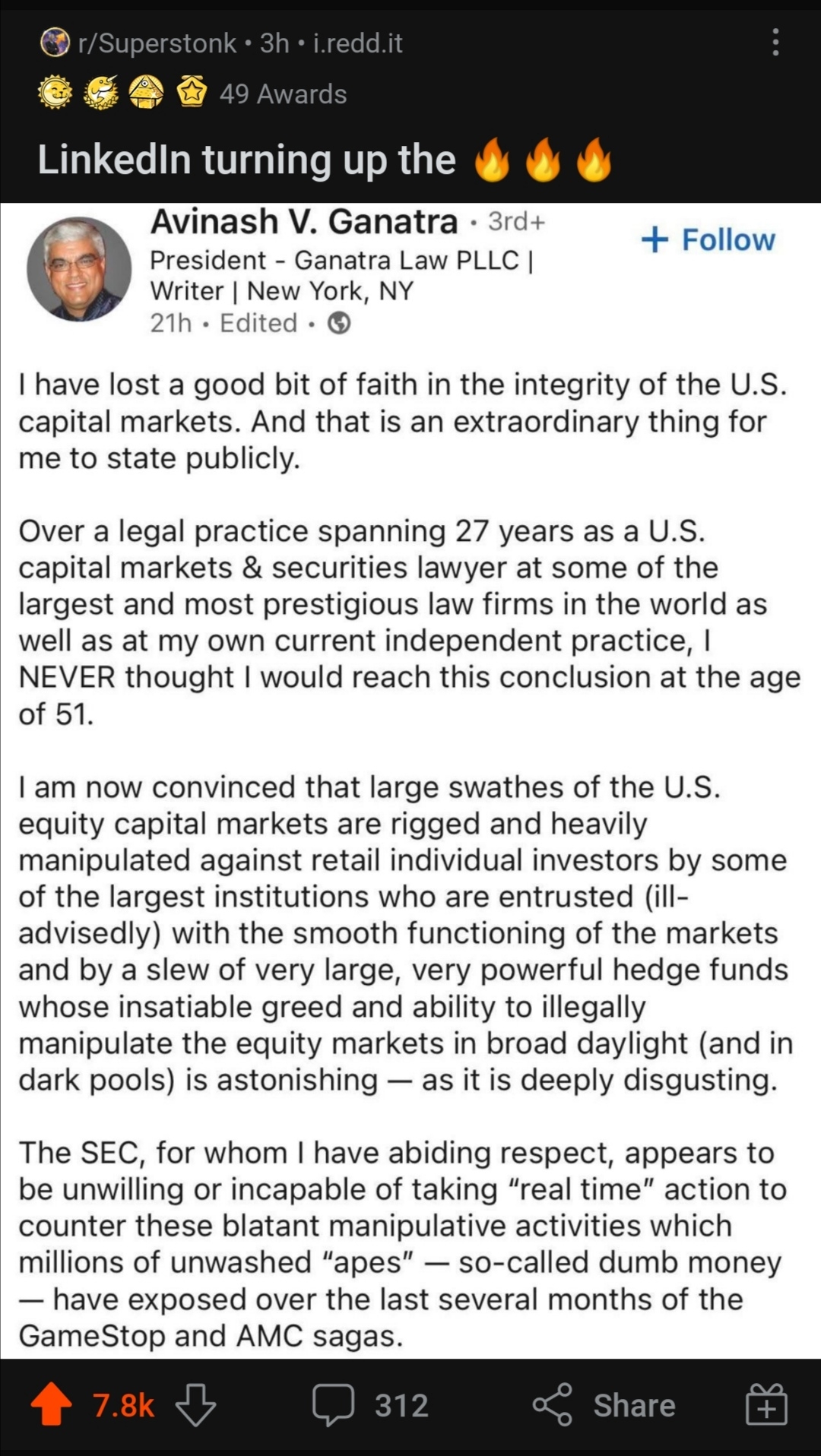Open the 312 comments
Screen dimensions: 821x1456
(x=371, y=1404)
